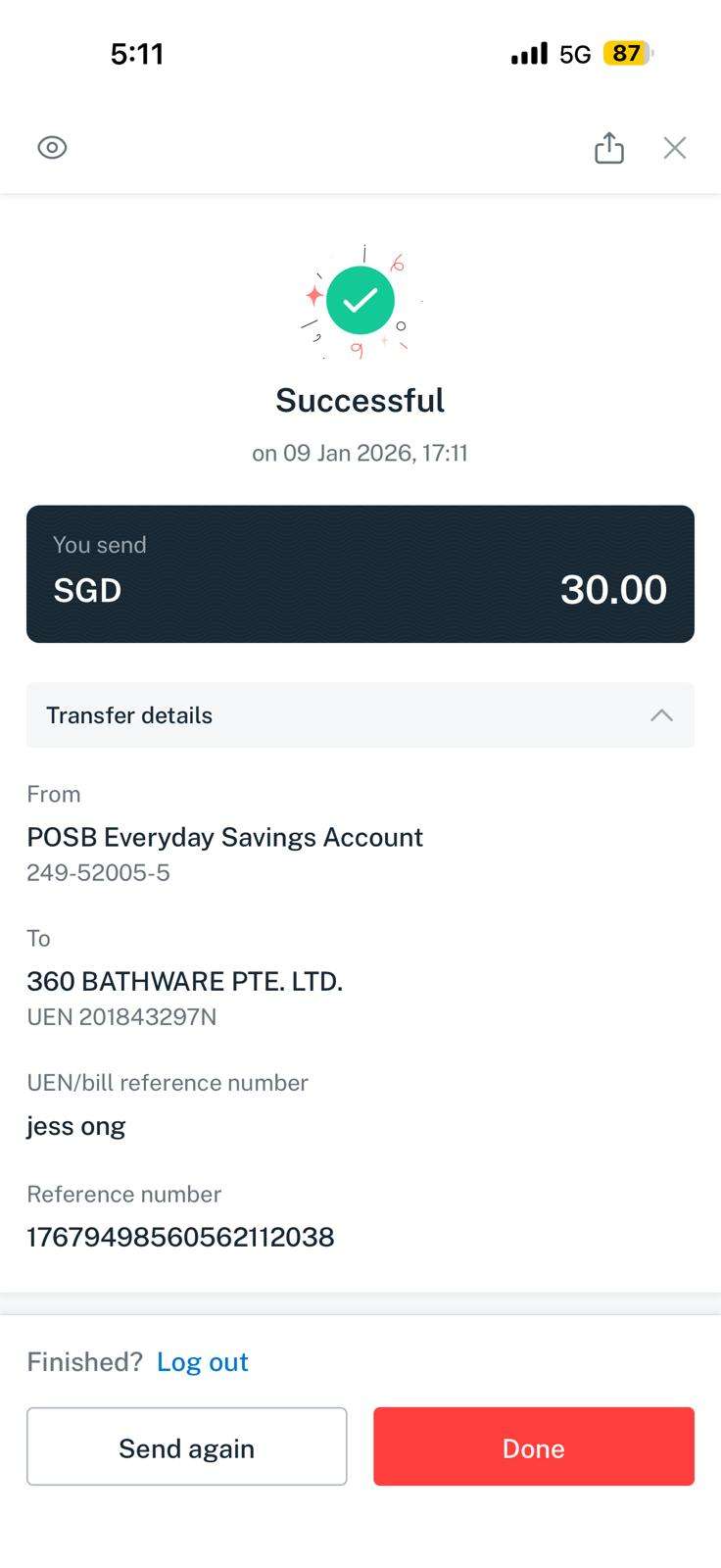Select Send again

(x=187, y=1447)
